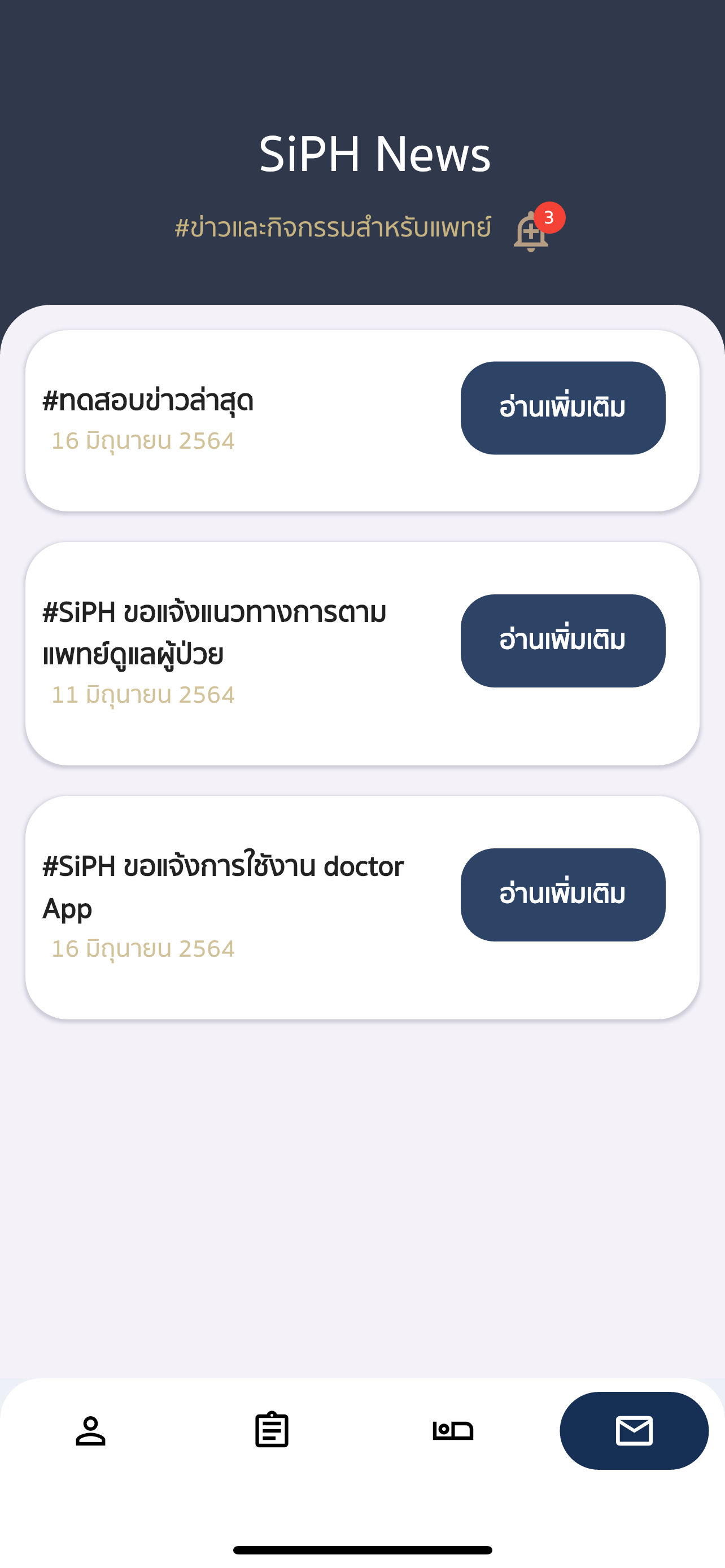Tap อ่านเพิ่มเติม for #ทดสอบข่าวล่าสุด
The image size is (725, 1568).
[562, 408]
